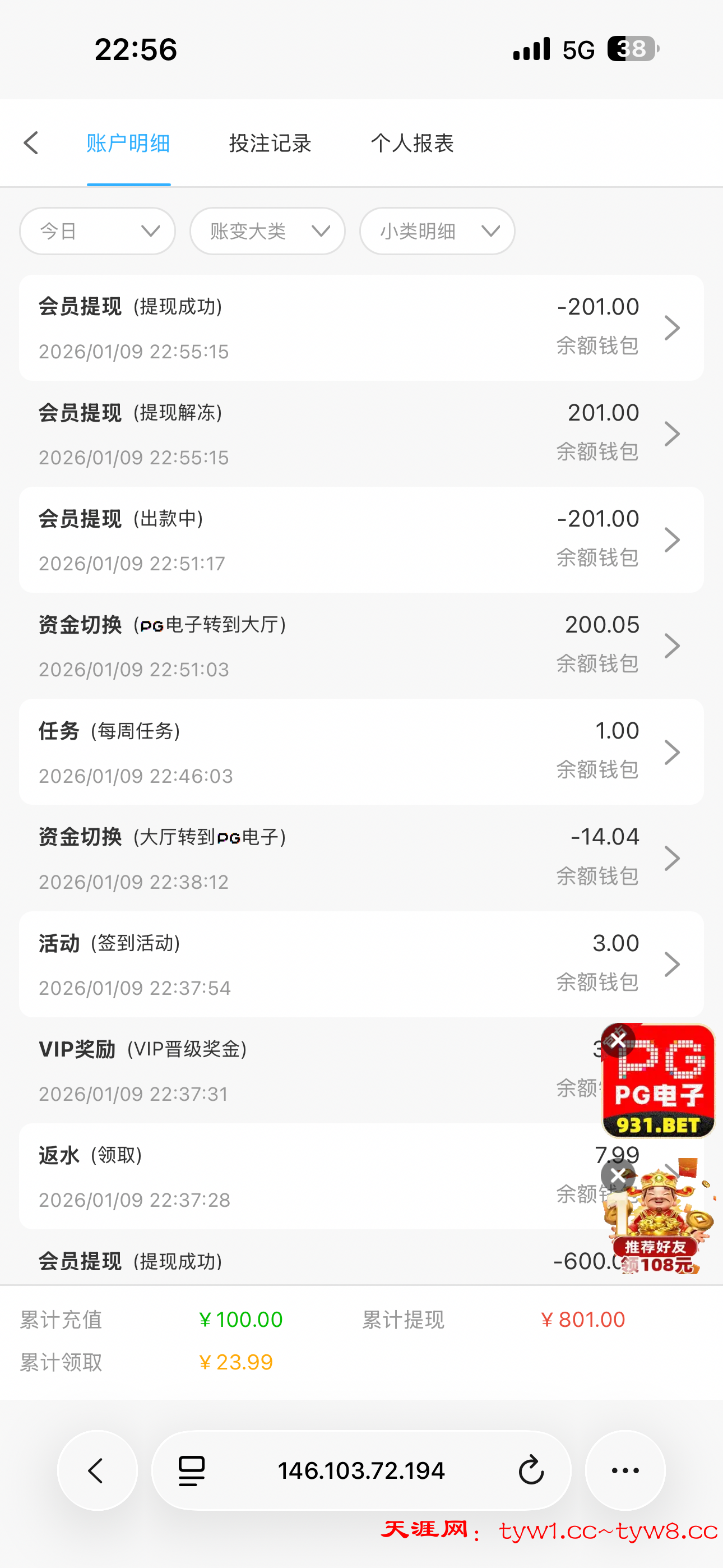The height and width of the screenshot is (1568, 723).
Task: Switch to the 个人报表 tab
Action: click(412, 144)
